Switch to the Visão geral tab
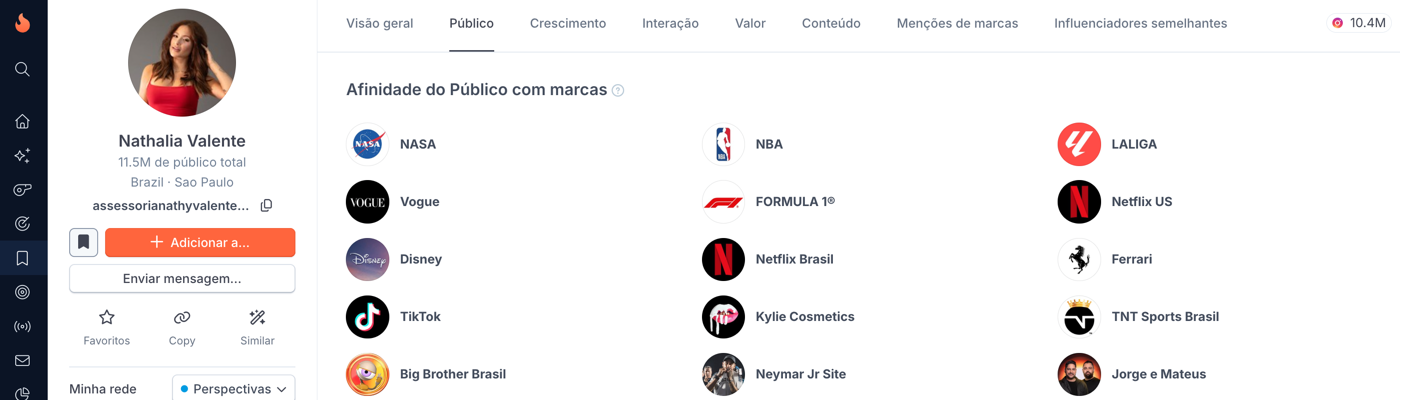This screenshot has height=400, width=1401. (x=379, y=23)
